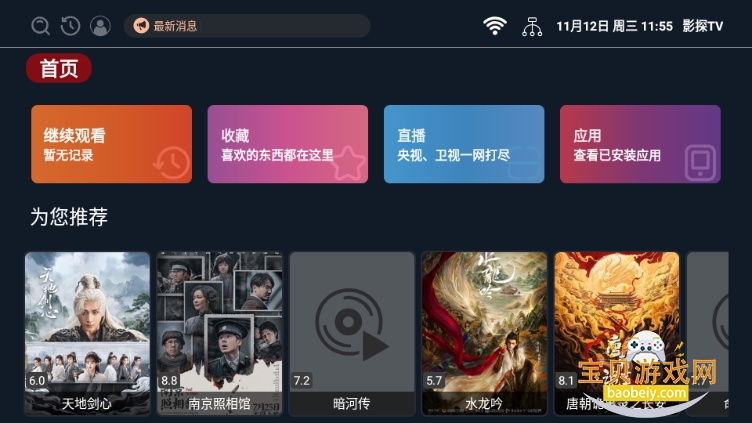The image size is (752, 423).
Task: Open the search icon
Action: pyautogui.click(x=41, y=26)
